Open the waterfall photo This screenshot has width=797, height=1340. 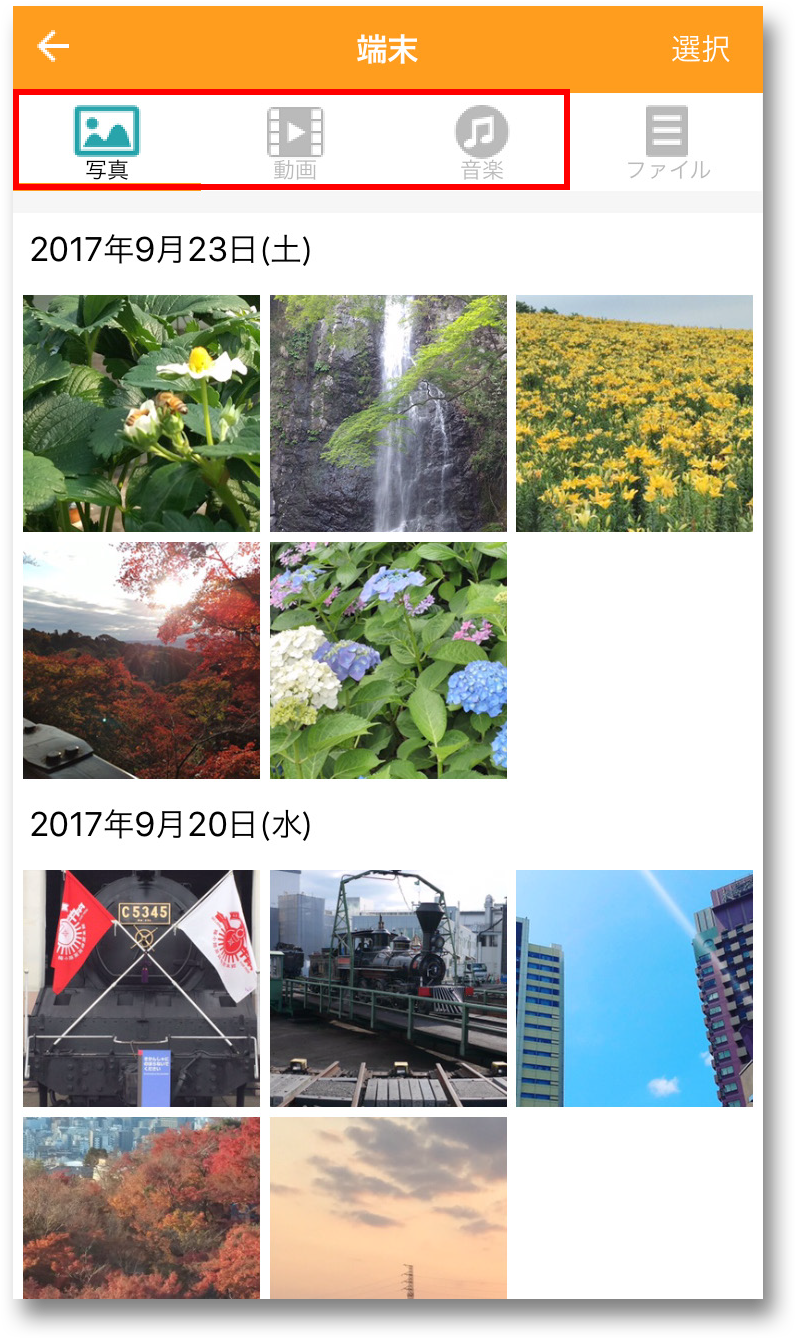click(388, 413)
